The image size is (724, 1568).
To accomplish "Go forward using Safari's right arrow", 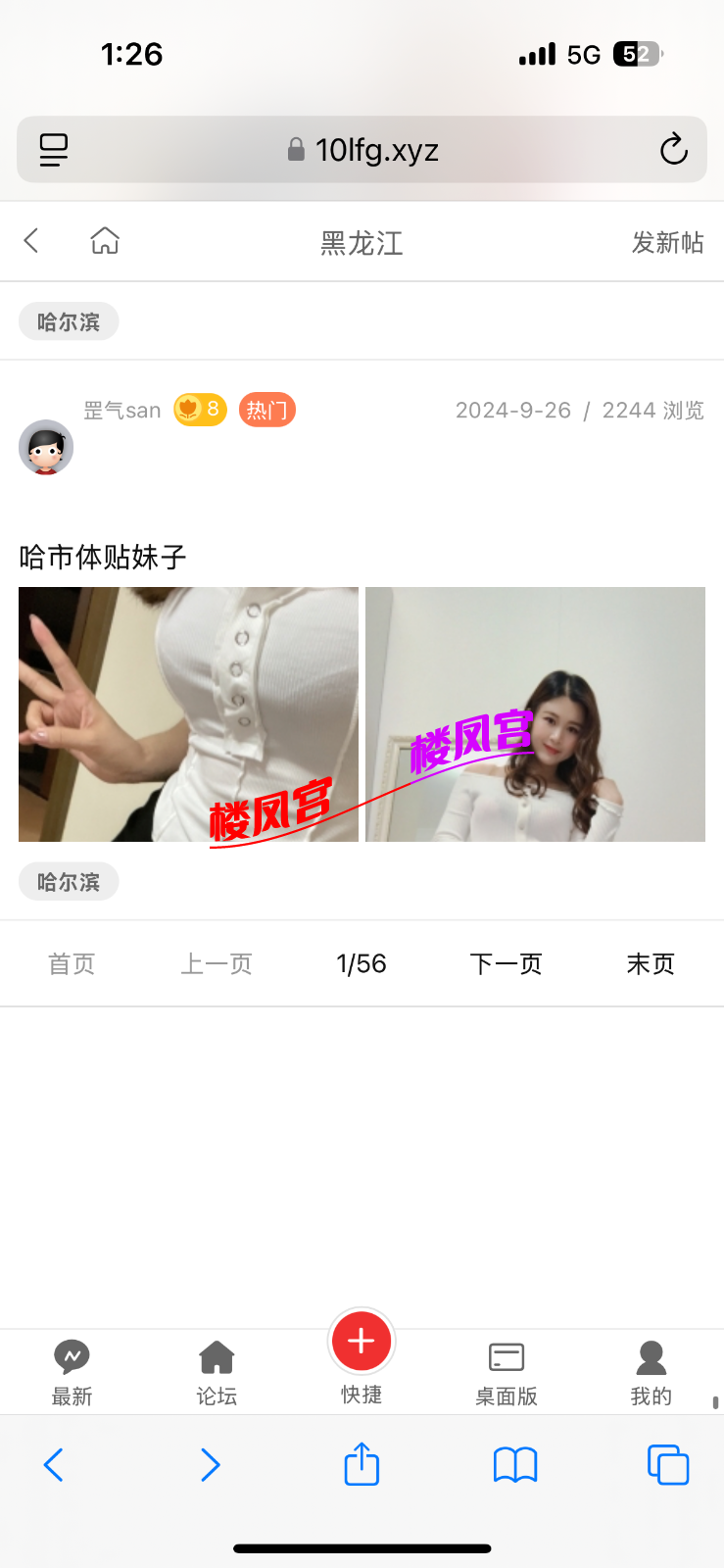I will coord(210,1464).
